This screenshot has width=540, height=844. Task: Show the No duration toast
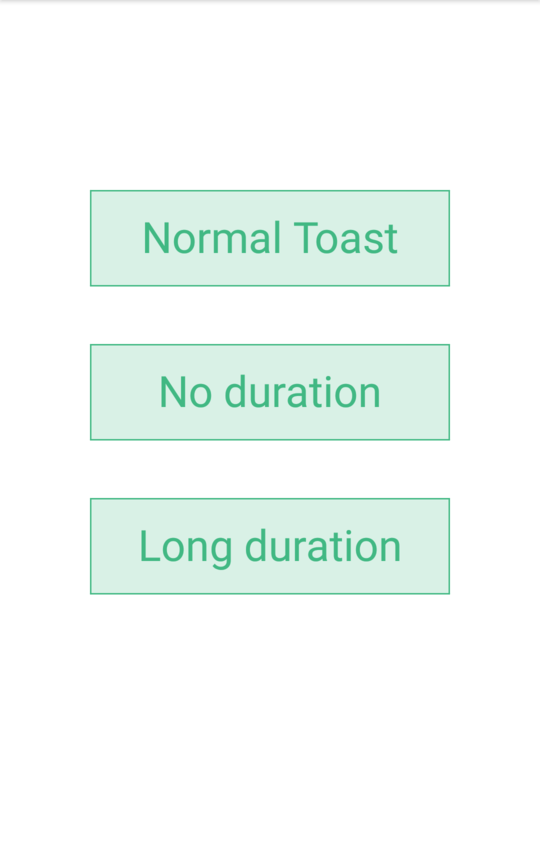270,392
